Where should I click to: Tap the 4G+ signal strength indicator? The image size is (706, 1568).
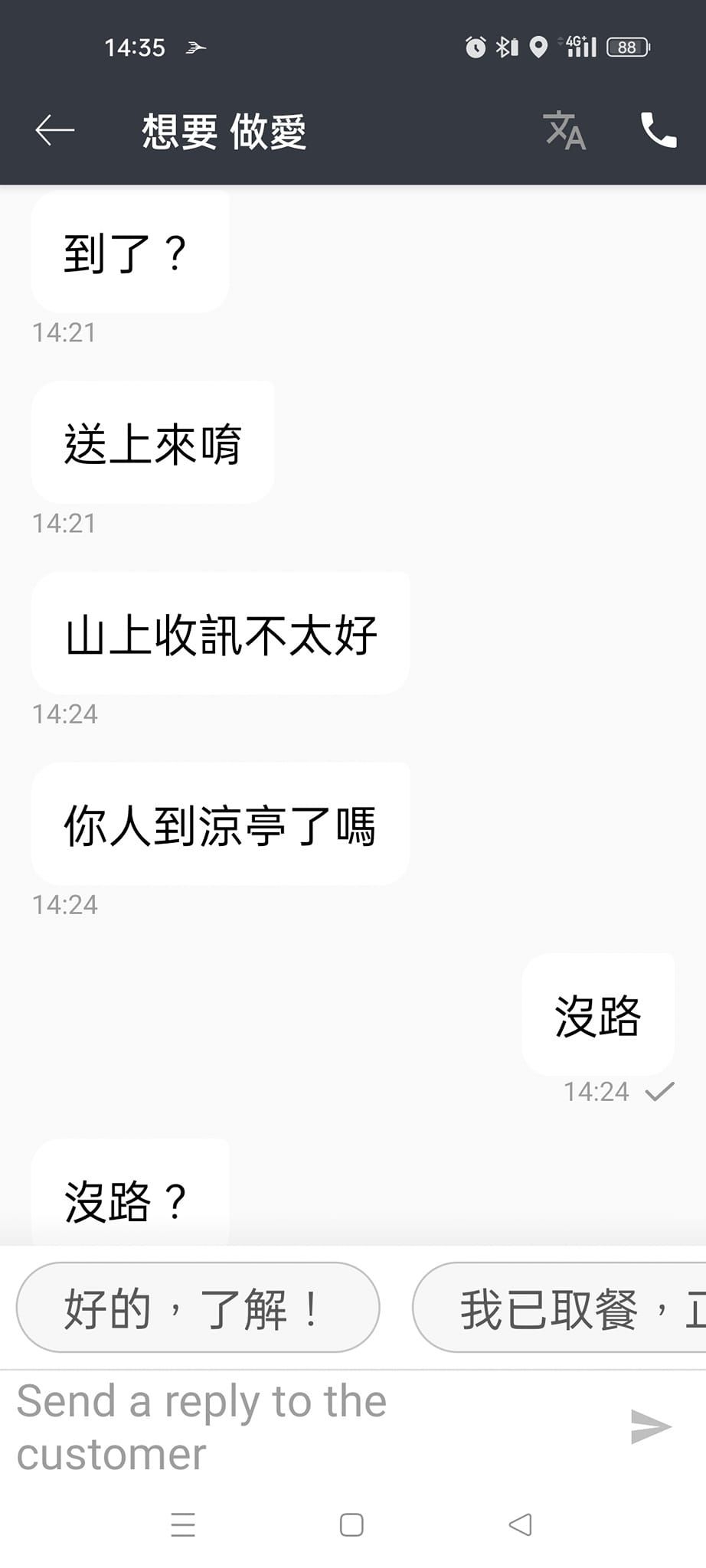(580, 47)
